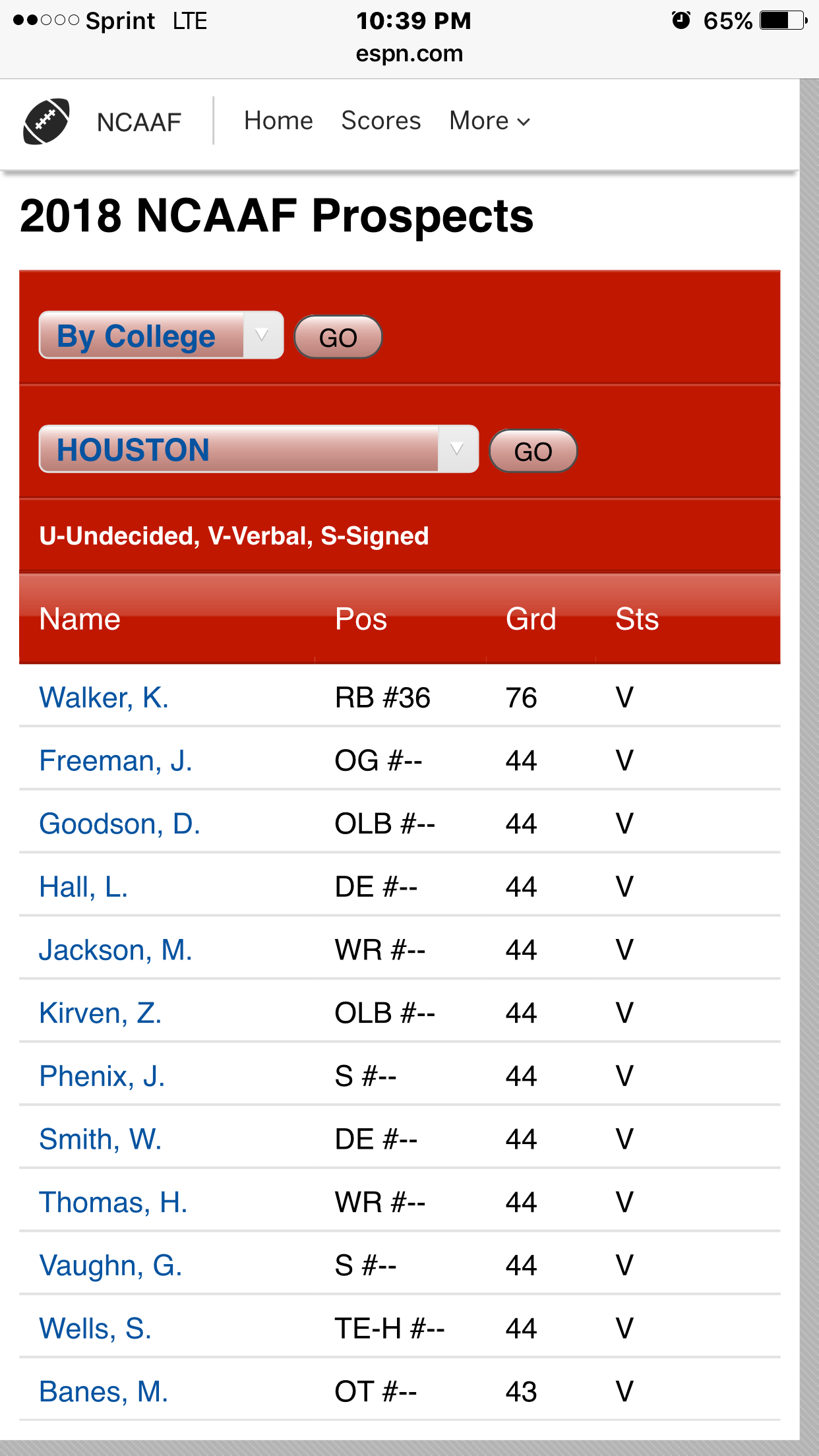Tap GO next to HOUSTON
The width and height of the screenshot is (819, 1456).
533,451
